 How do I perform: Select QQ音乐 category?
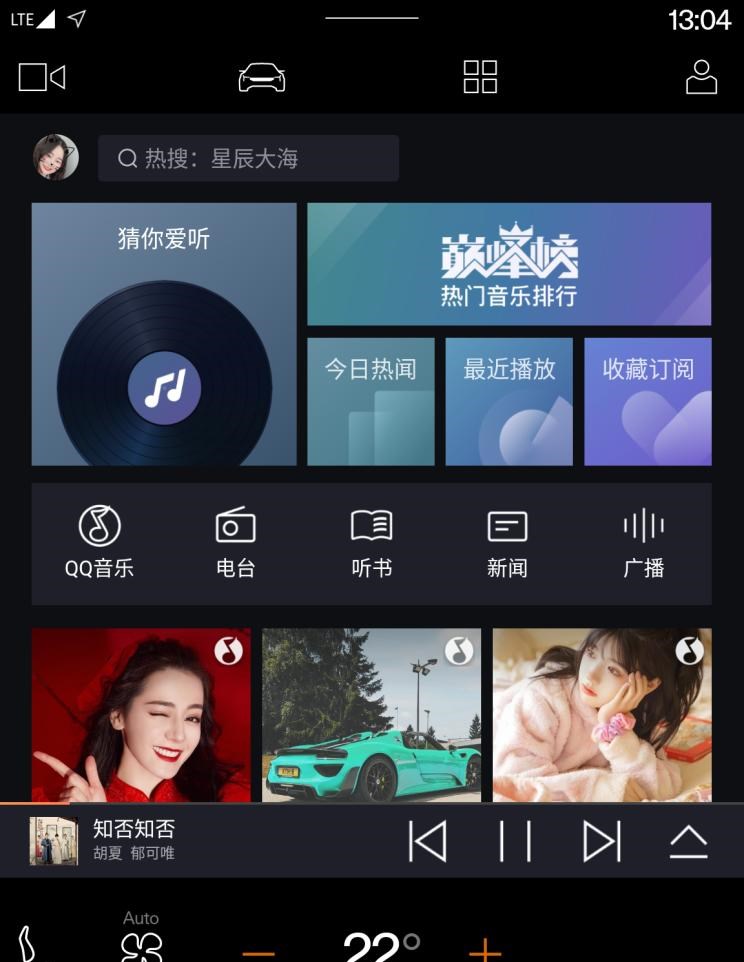[x=99, y=542]
